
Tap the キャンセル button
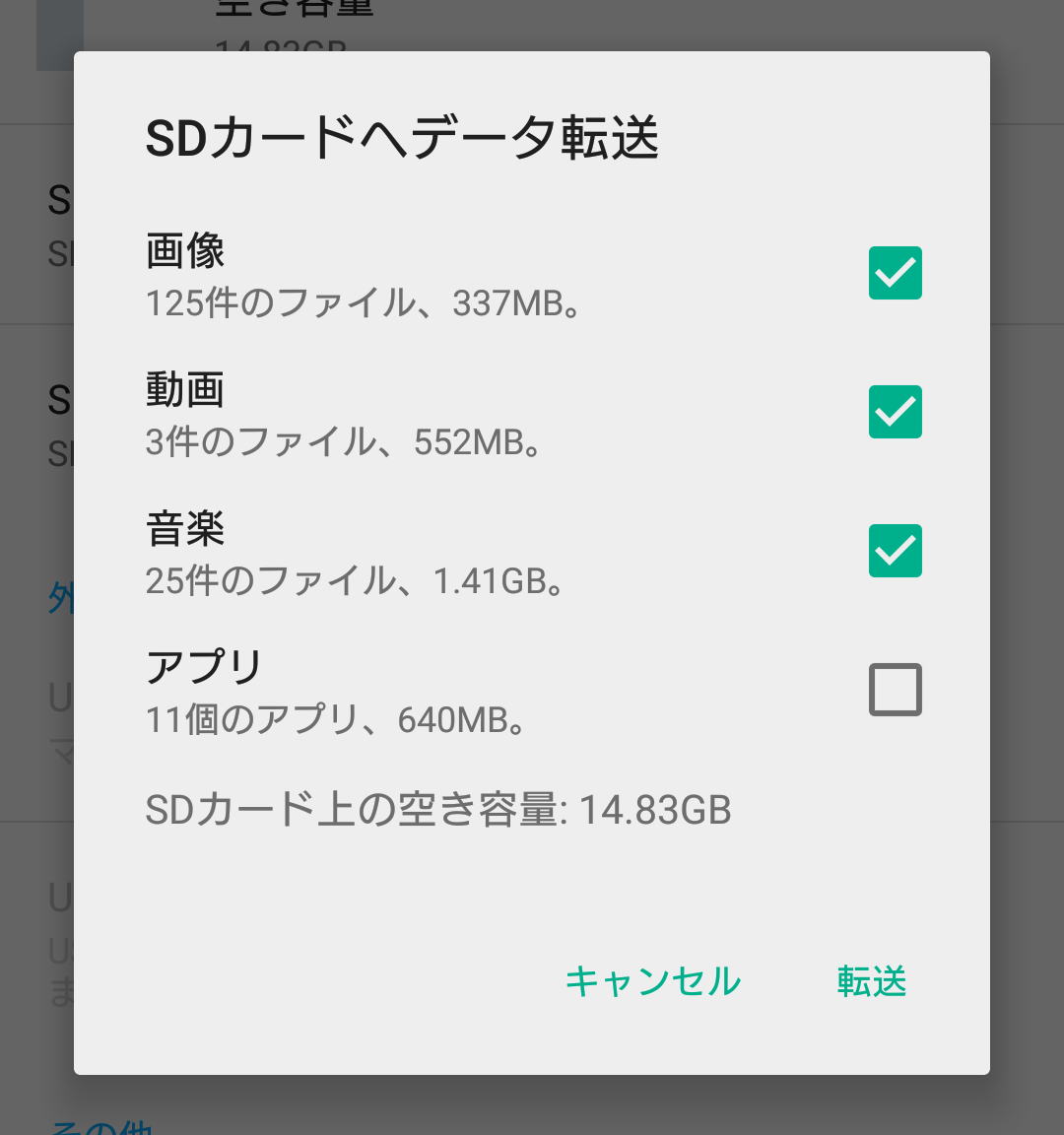click(x=653, y=981)
